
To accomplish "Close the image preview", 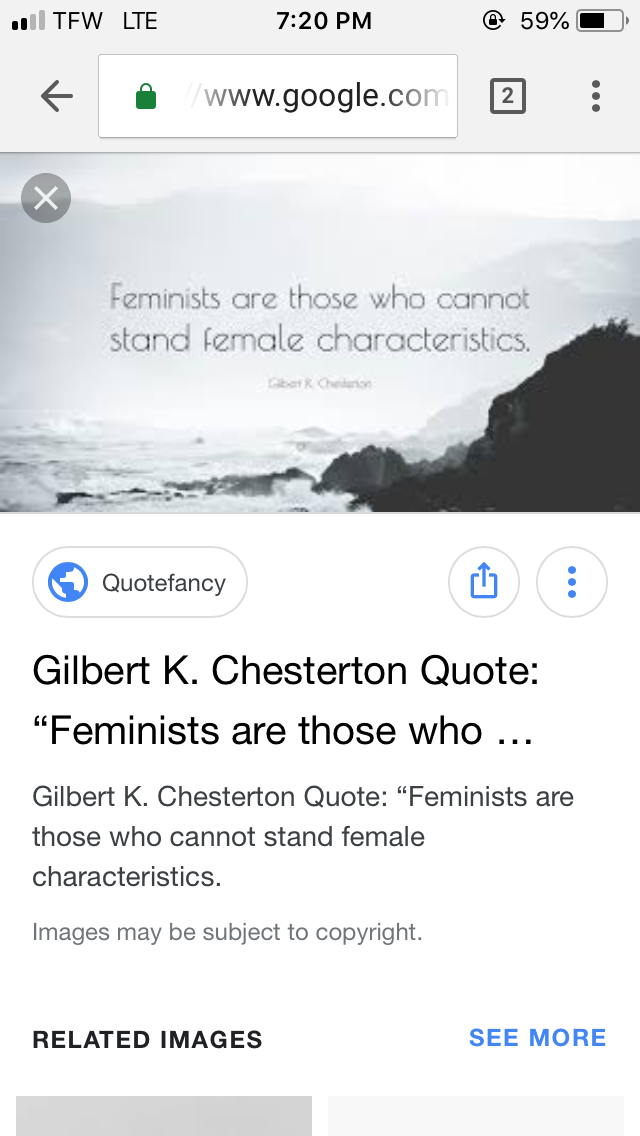I will coord(46,198).
